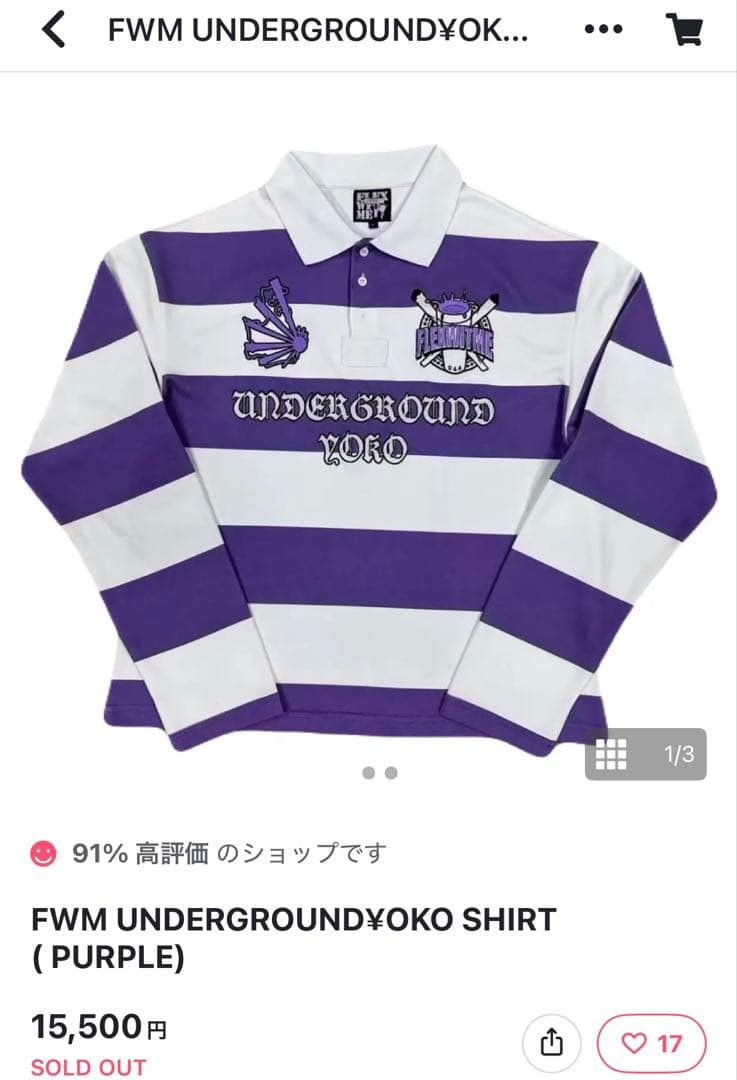Open the three-dot overflow menu
Image resolution: width=737 pixels, height=1080 pixels.
pos(603,30)
